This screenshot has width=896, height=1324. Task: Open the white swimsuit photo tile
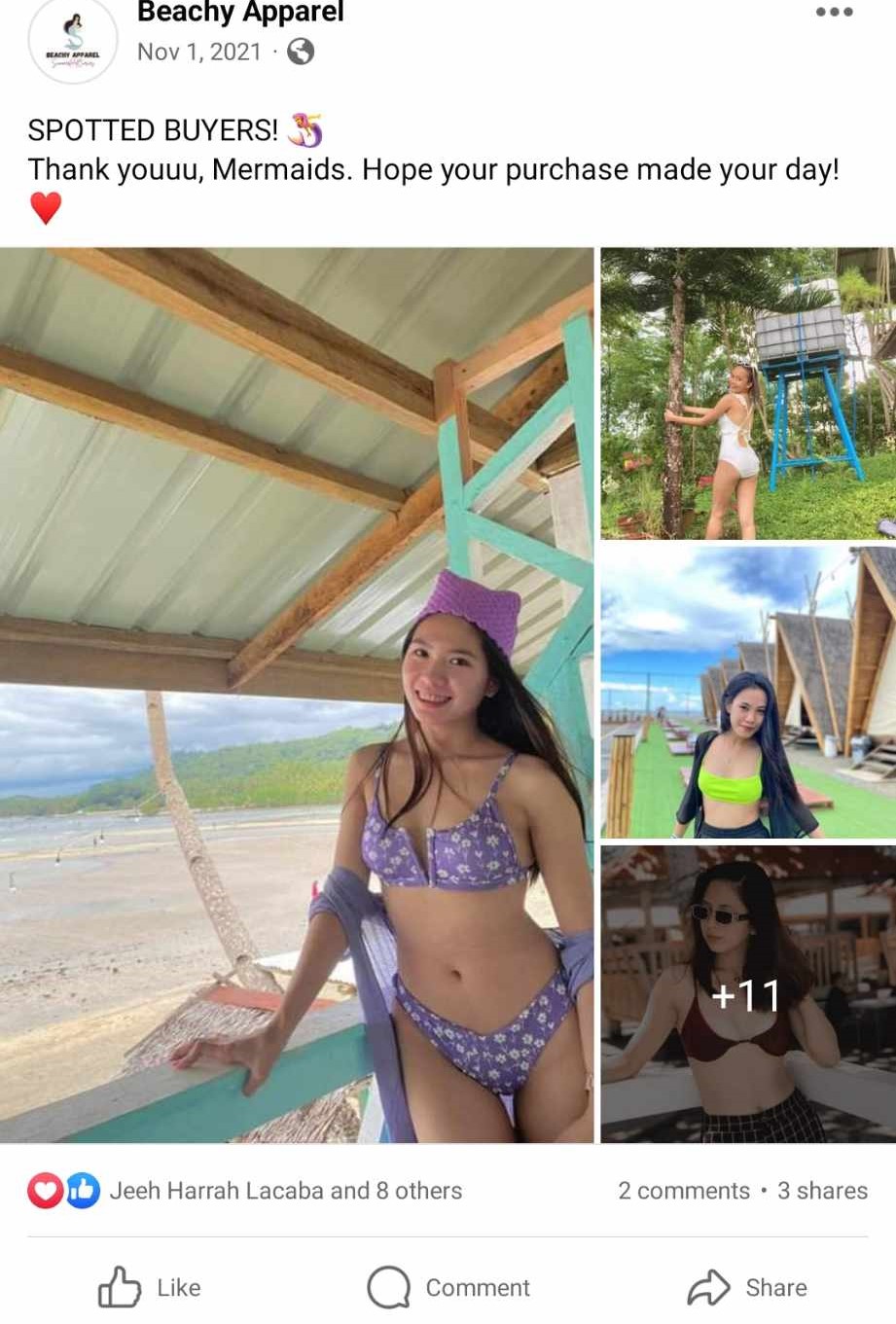point(747,393)
